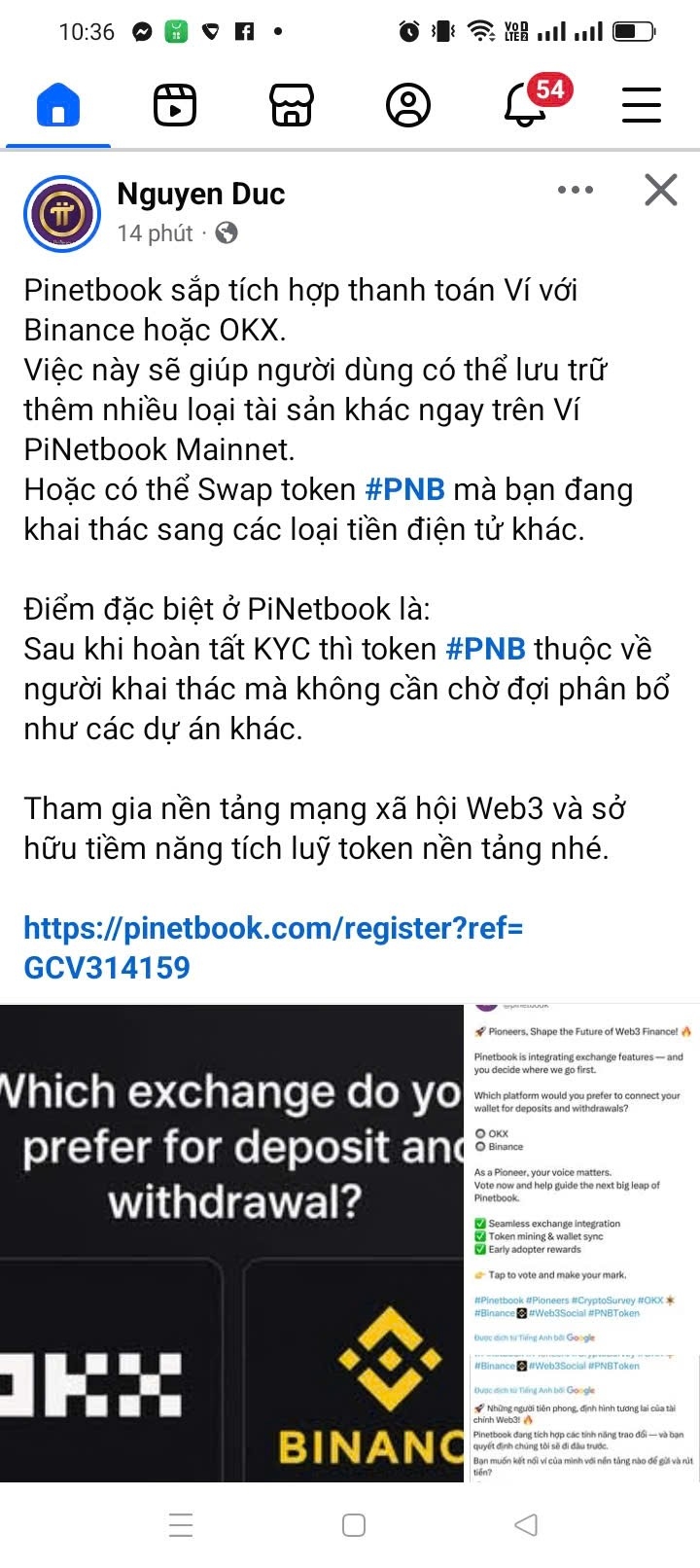The image size is (700, 1568).
Task: Open the hamburger menu
Action: coord(642,104)
